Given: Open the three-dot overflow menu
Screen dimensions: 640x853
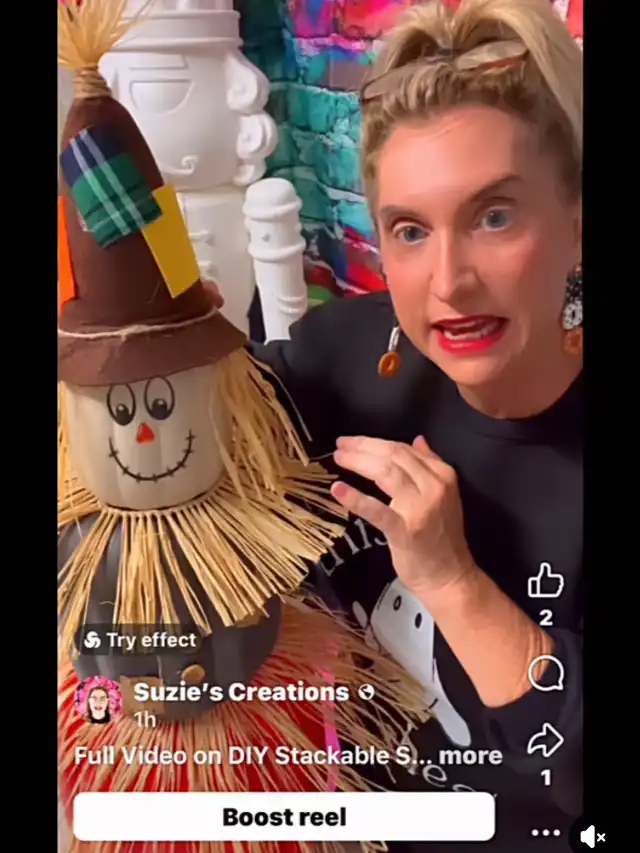Looking at the screenshot, I should click(545, 832).
